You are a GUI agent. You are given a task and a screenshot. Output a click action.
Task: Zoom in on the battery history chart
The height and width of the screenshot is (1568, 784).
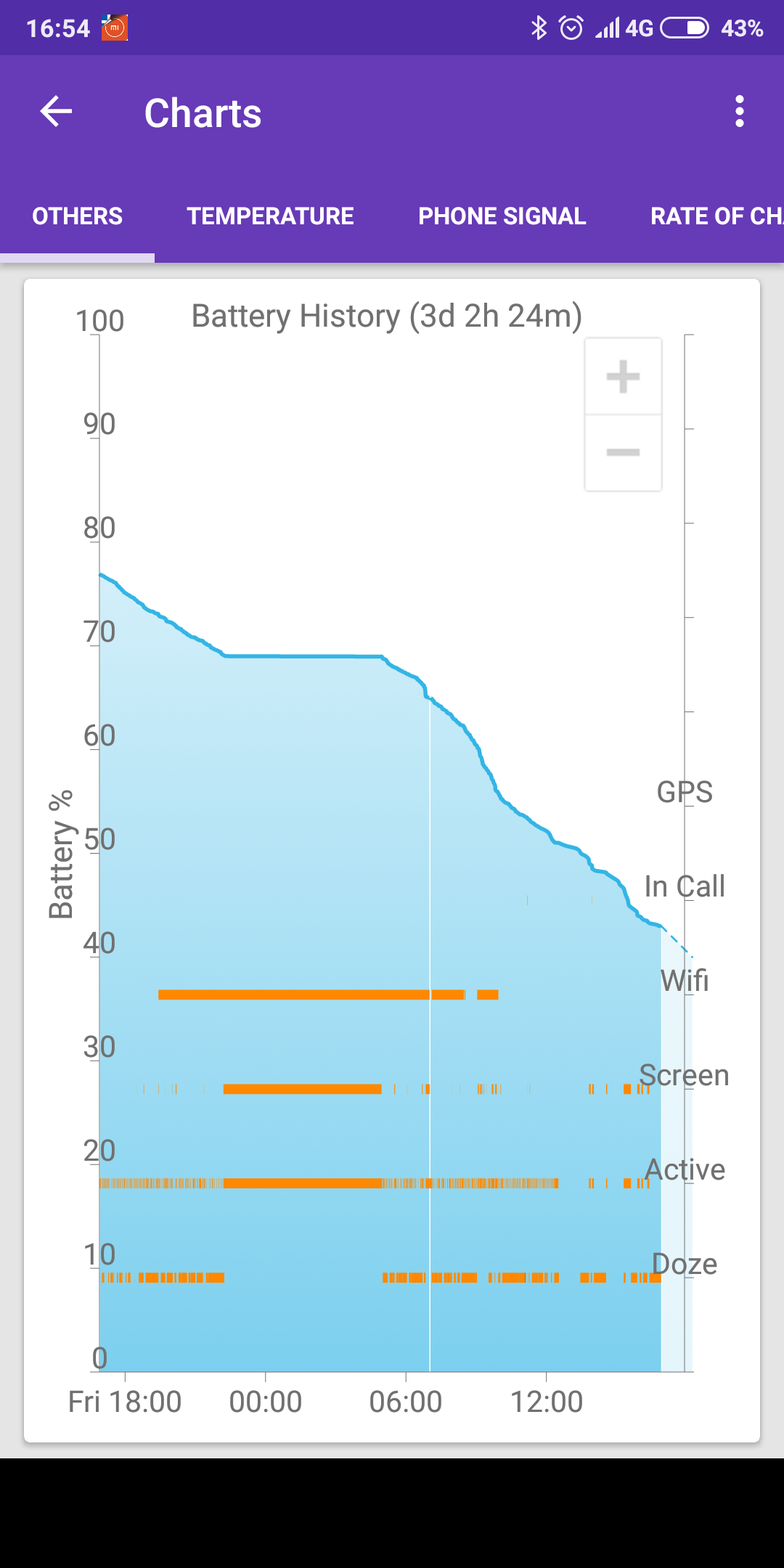pos(623,377)
